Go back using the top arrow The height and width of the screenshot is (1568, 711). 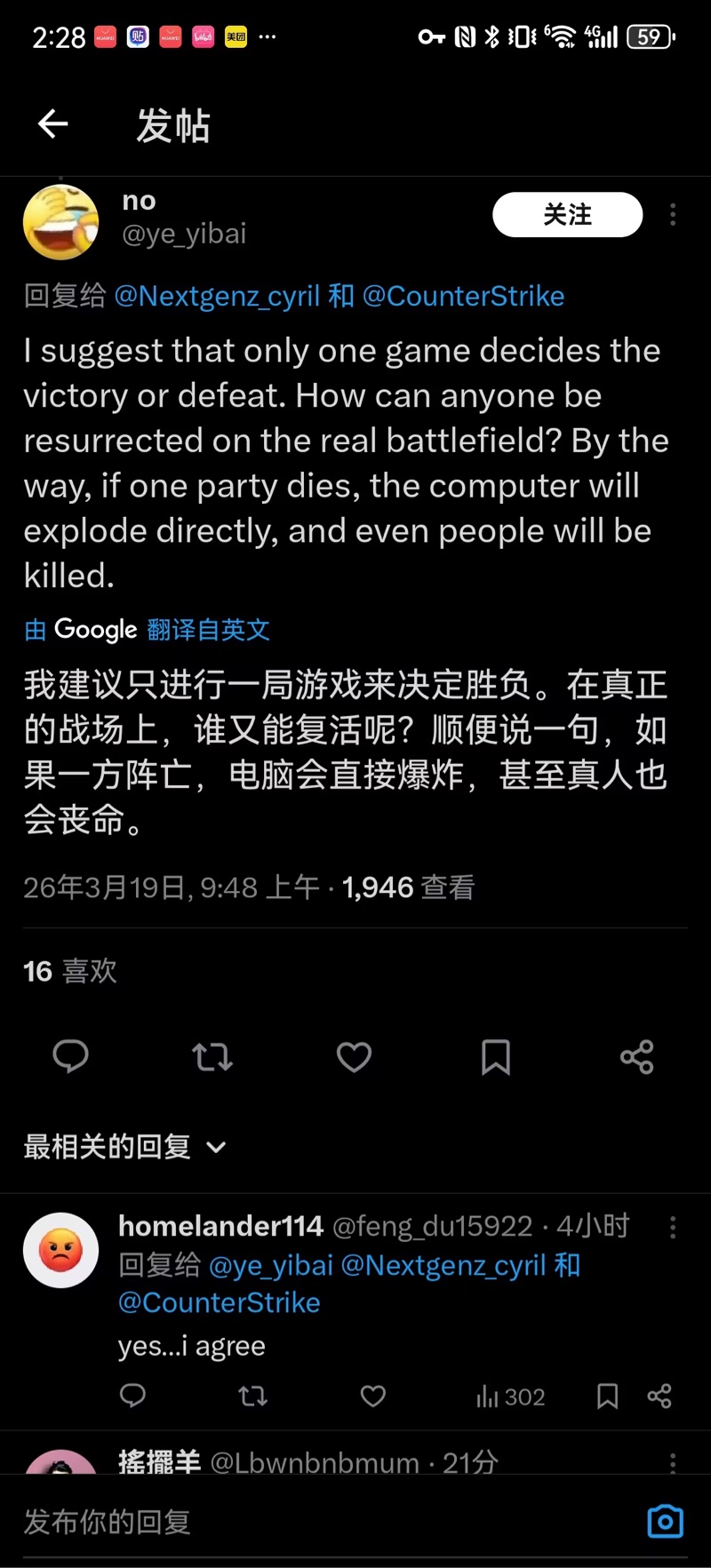[x=53, y=124]
